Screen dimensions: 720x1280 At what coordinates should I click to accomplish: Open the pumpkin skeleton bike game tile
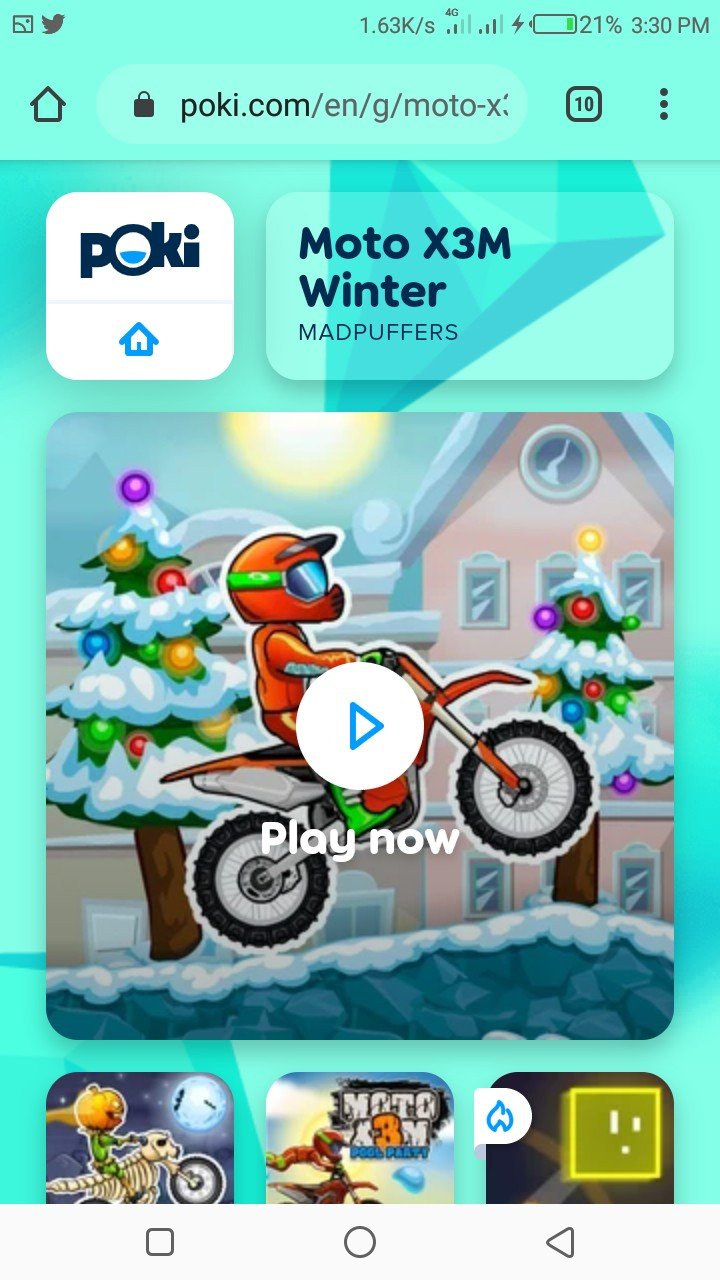[140, 1138]
